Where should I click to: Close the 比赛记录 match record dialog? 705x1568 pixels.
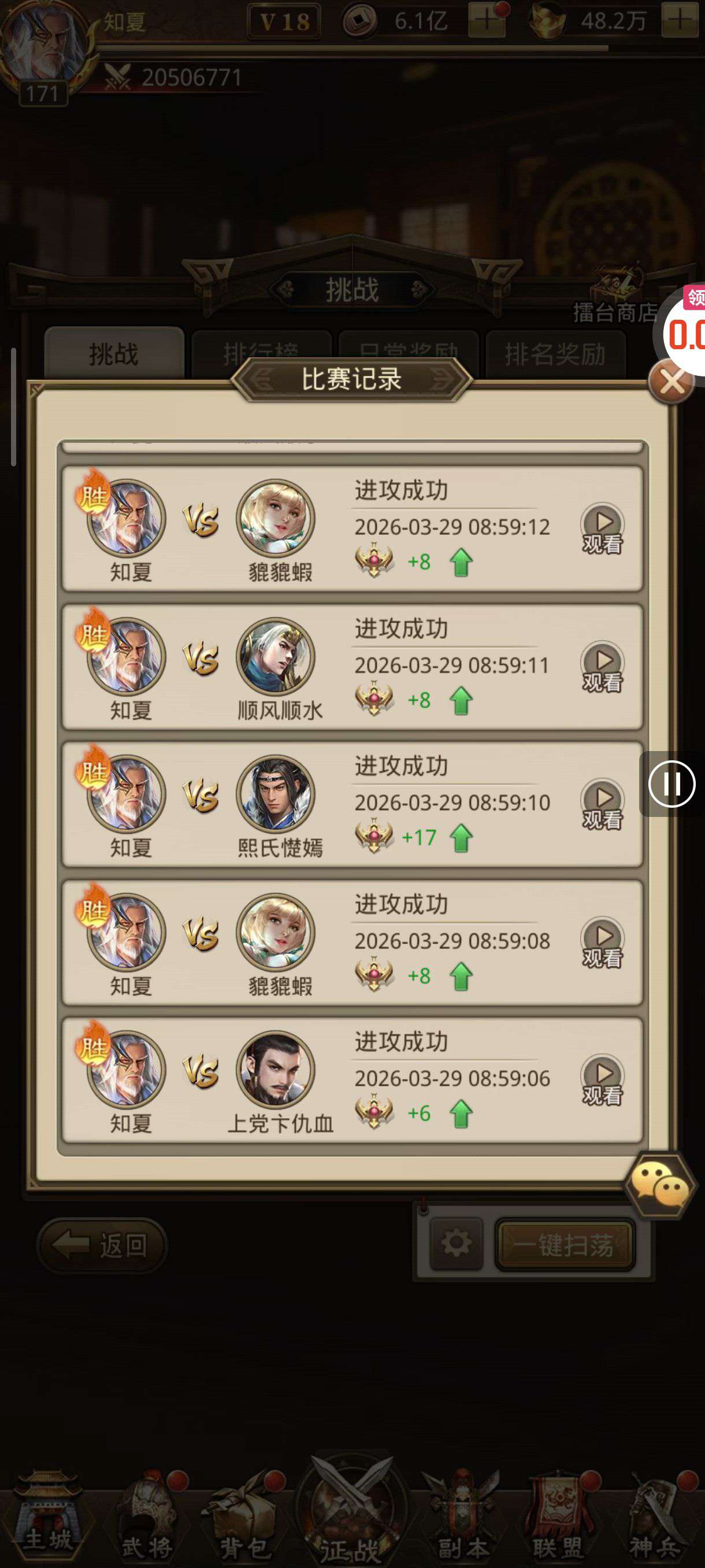pyautogui.click(x=671, y=382)
